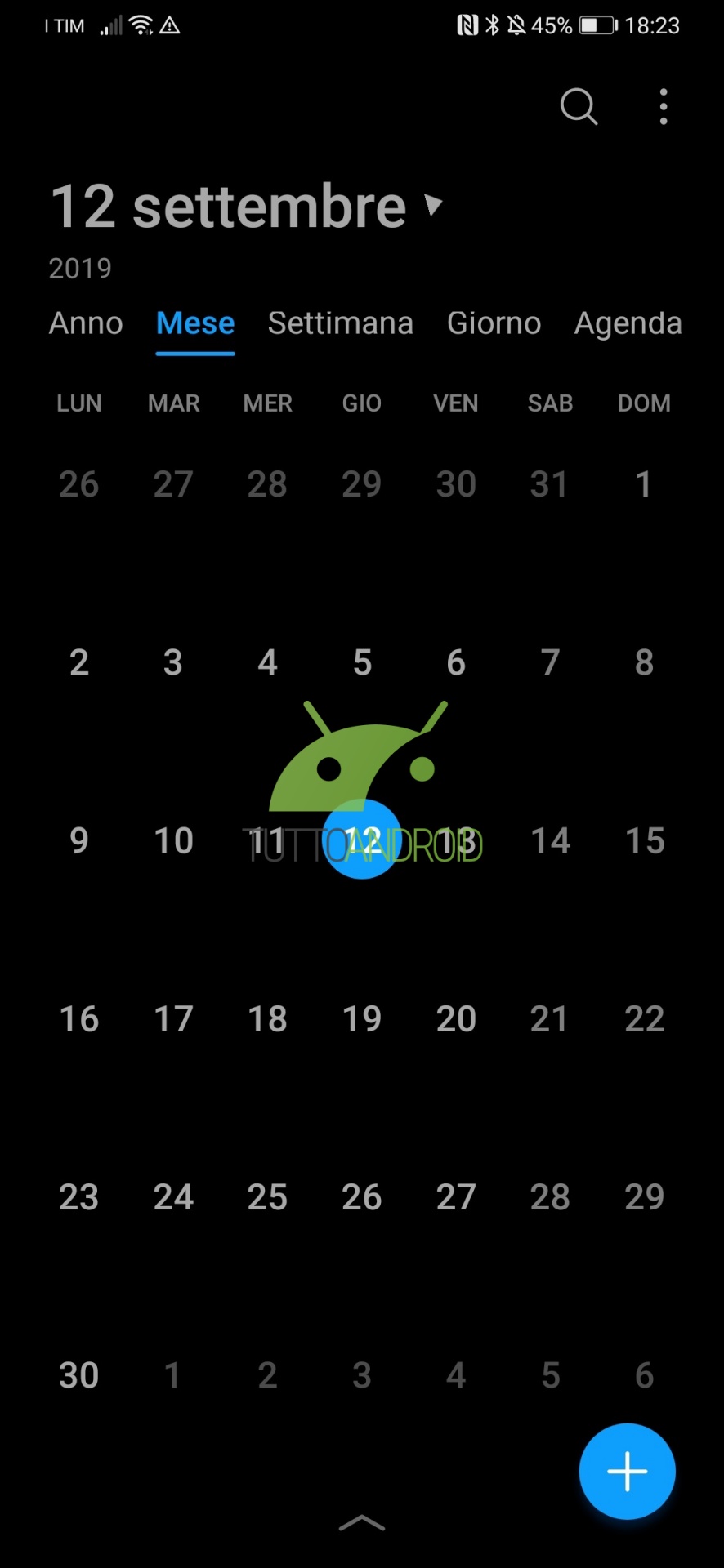Pick September 25 on the month grid
This screenshot has height=1568, width=724.
point(267,1197)
